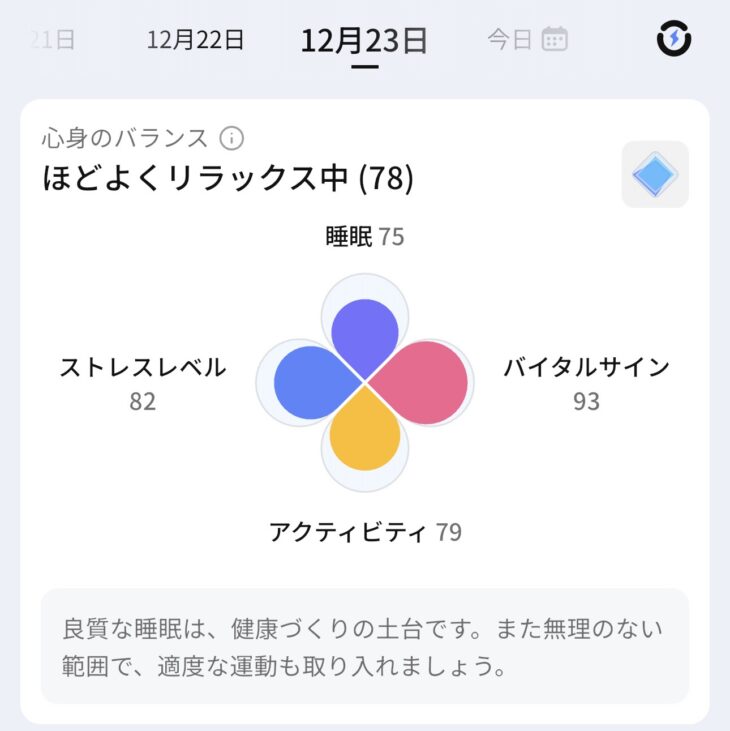
Task: View アクティビティ score details
Action: tap(365, 532)
